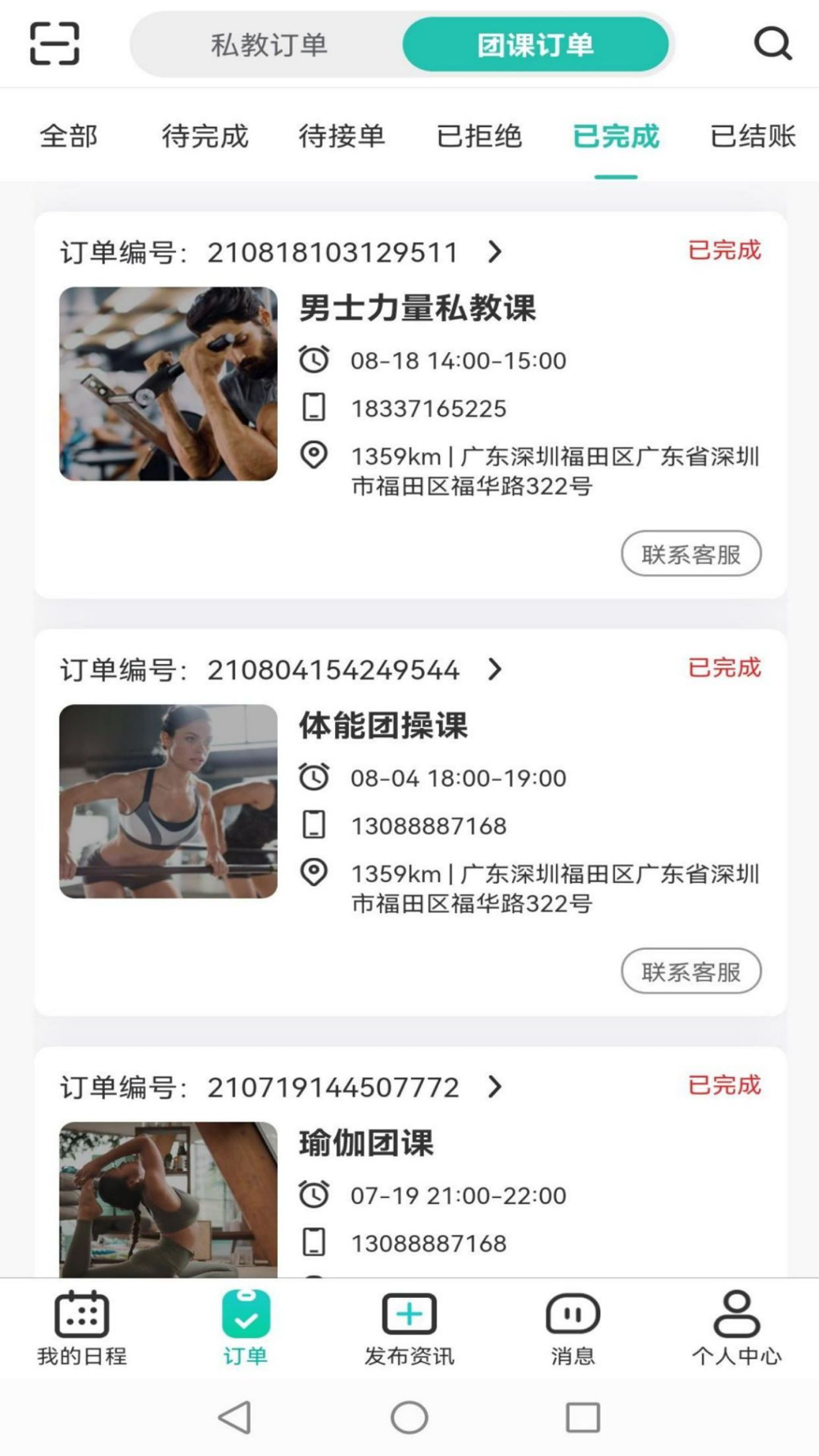This screenshot has height=1456, width=819.
Task: Select the 团课订单 segment
Action: pyautogui.click(x=536, y=44)
